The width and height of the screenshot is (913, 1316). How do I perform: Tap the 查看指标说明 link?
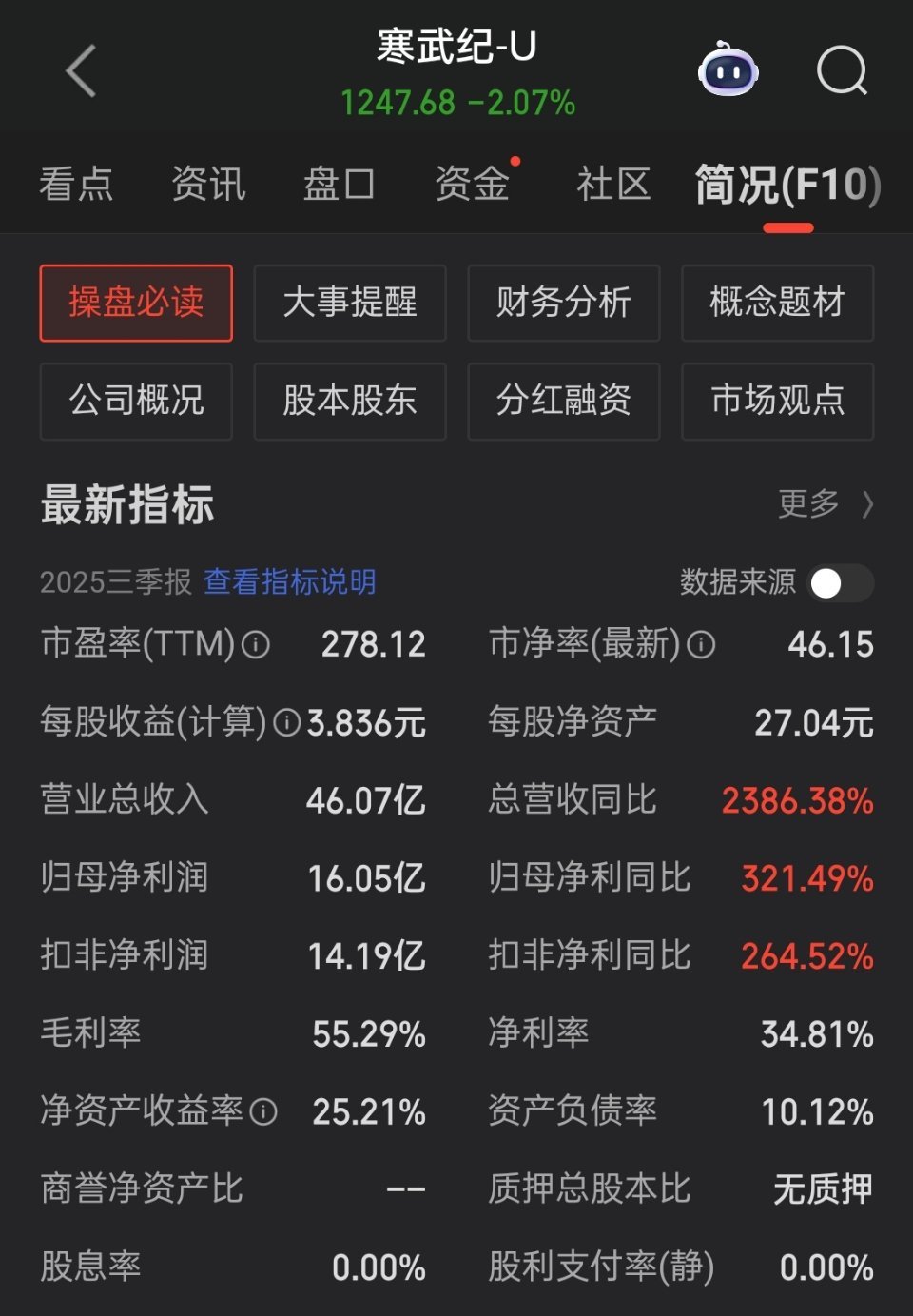click(x=289, y=581)
